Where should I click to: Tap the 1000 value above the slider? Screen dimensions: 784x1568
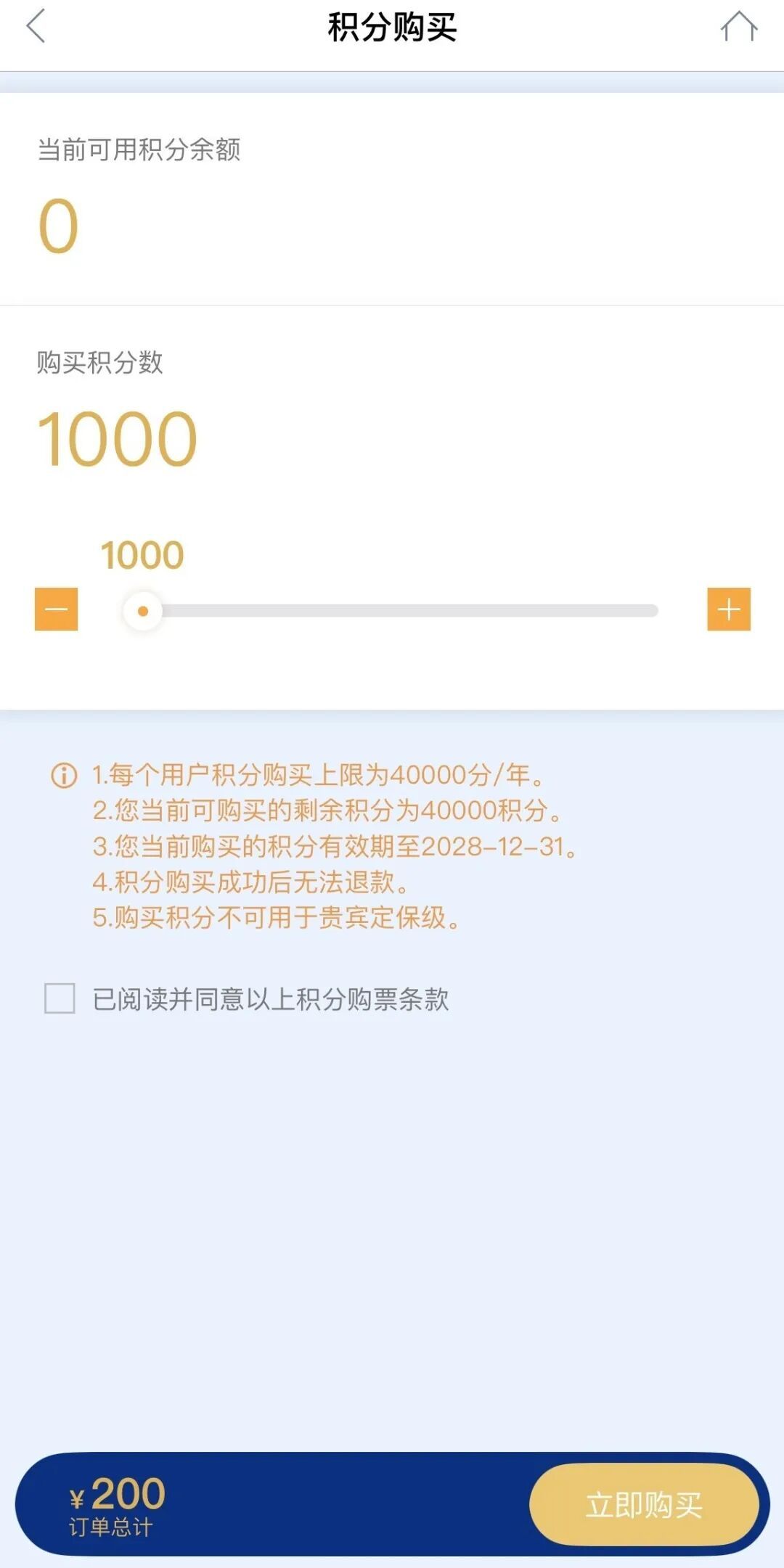pos(142,556)
